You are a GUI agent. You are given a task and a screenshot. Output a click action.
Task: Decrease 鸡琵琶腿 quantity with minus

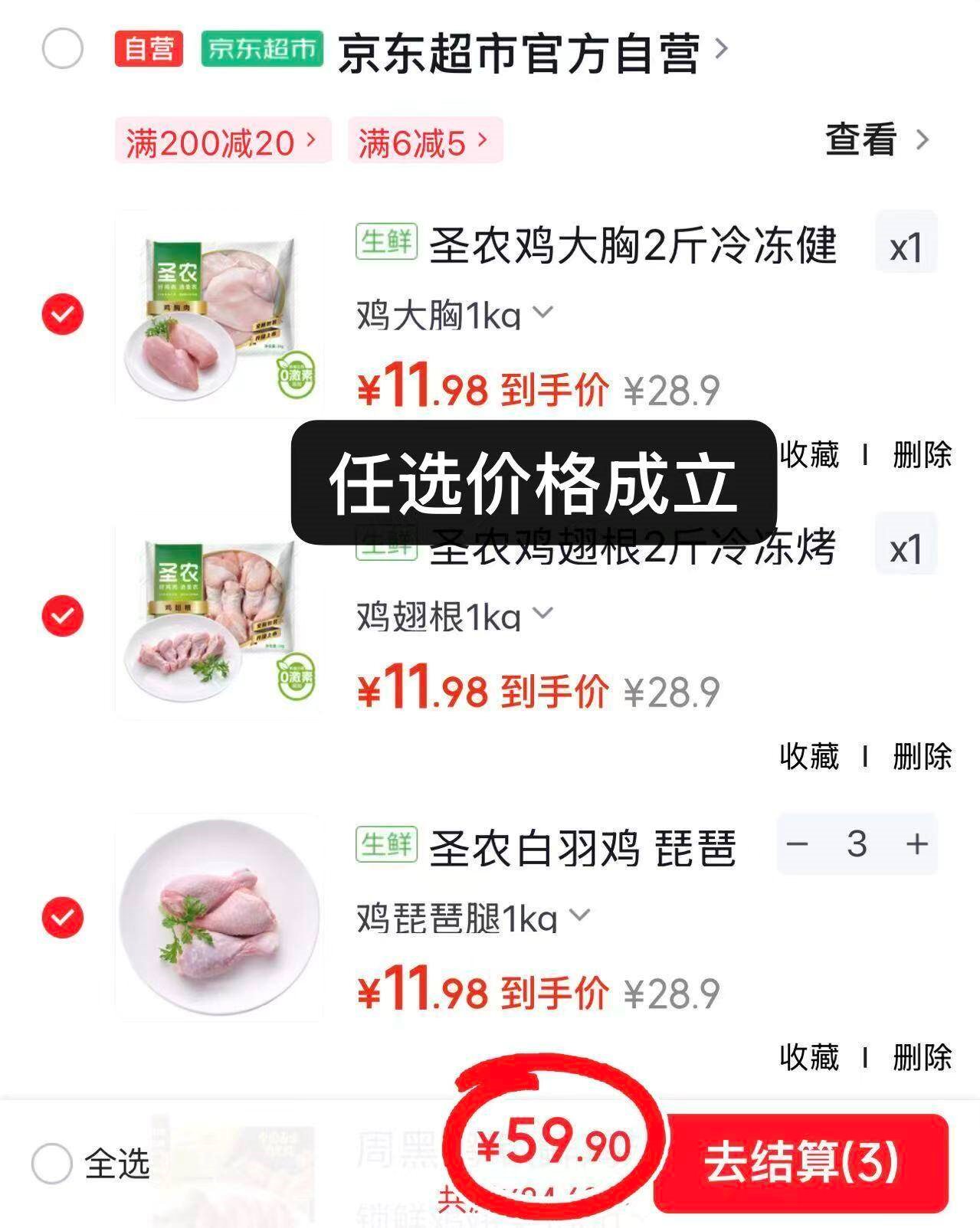(798, 844)
